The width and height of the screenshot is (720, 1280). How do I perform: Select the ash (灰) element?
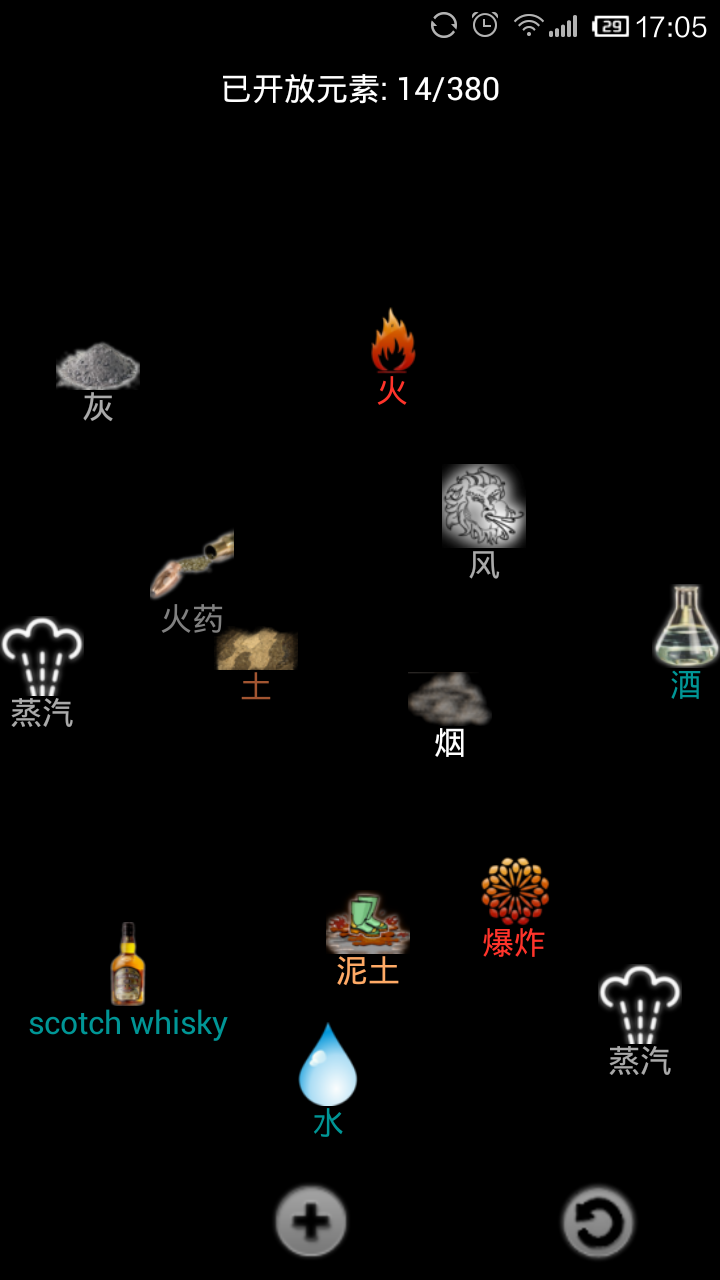[x=98, y=366]
